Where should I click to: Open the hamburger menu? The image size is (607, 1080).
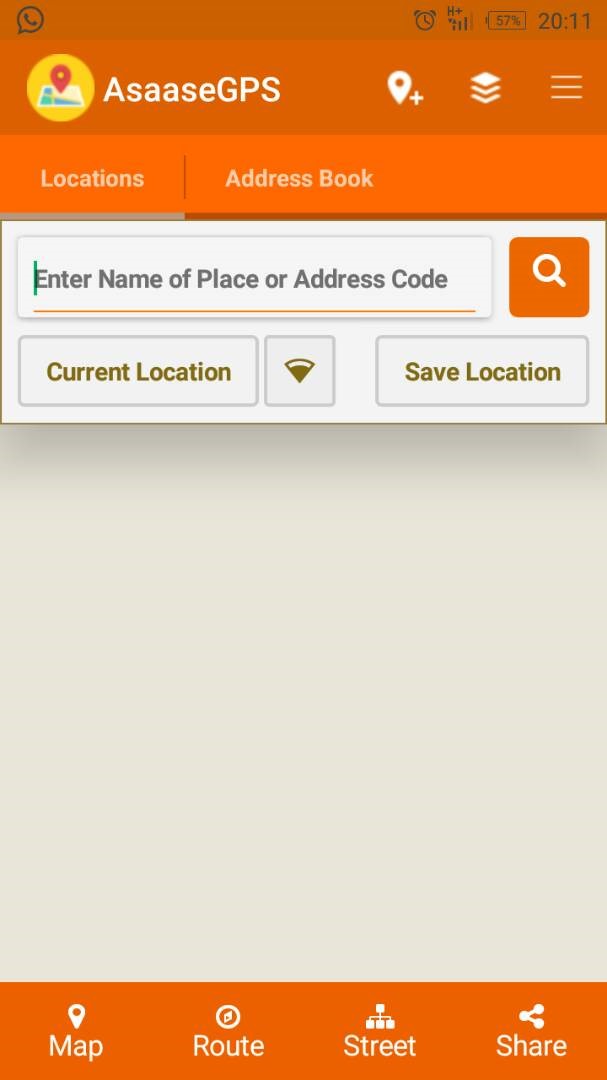[x=566, y=88]
